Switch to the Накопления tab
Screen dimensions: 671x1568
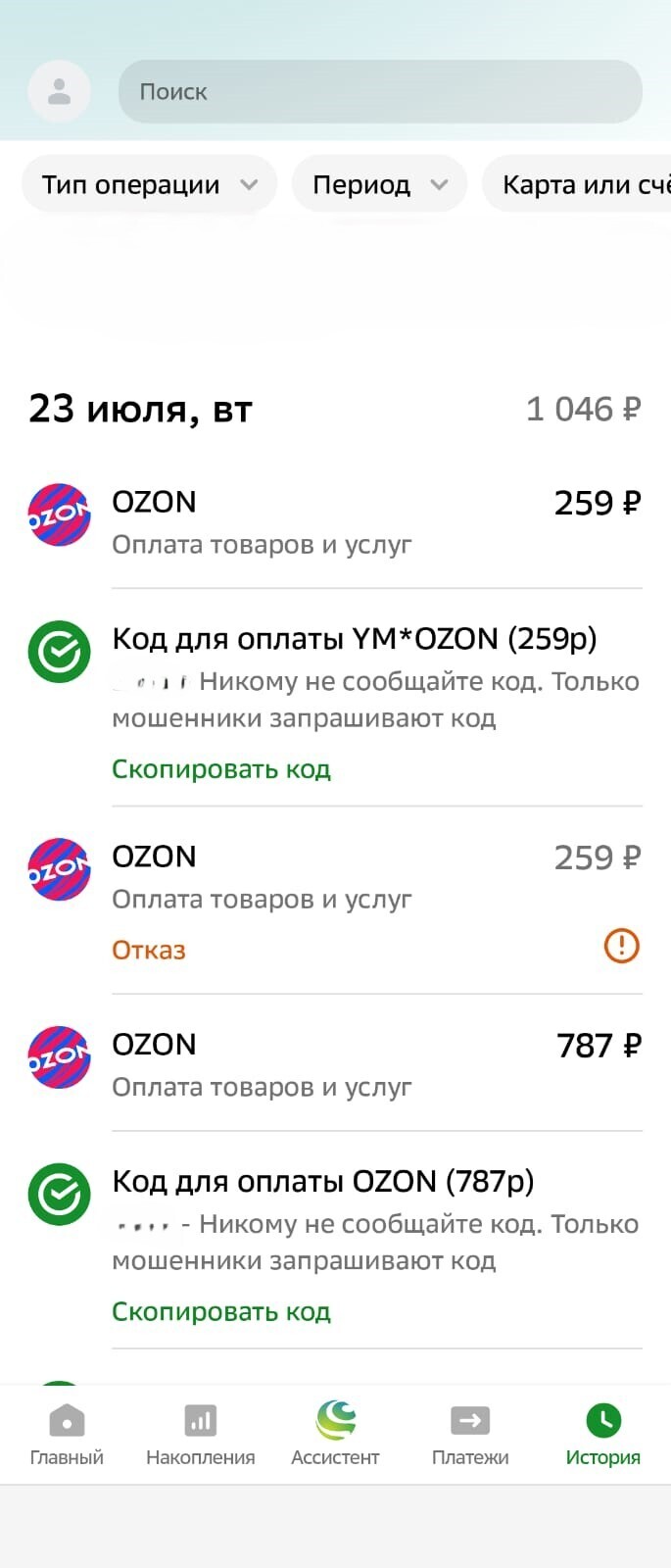[200, 1434]
